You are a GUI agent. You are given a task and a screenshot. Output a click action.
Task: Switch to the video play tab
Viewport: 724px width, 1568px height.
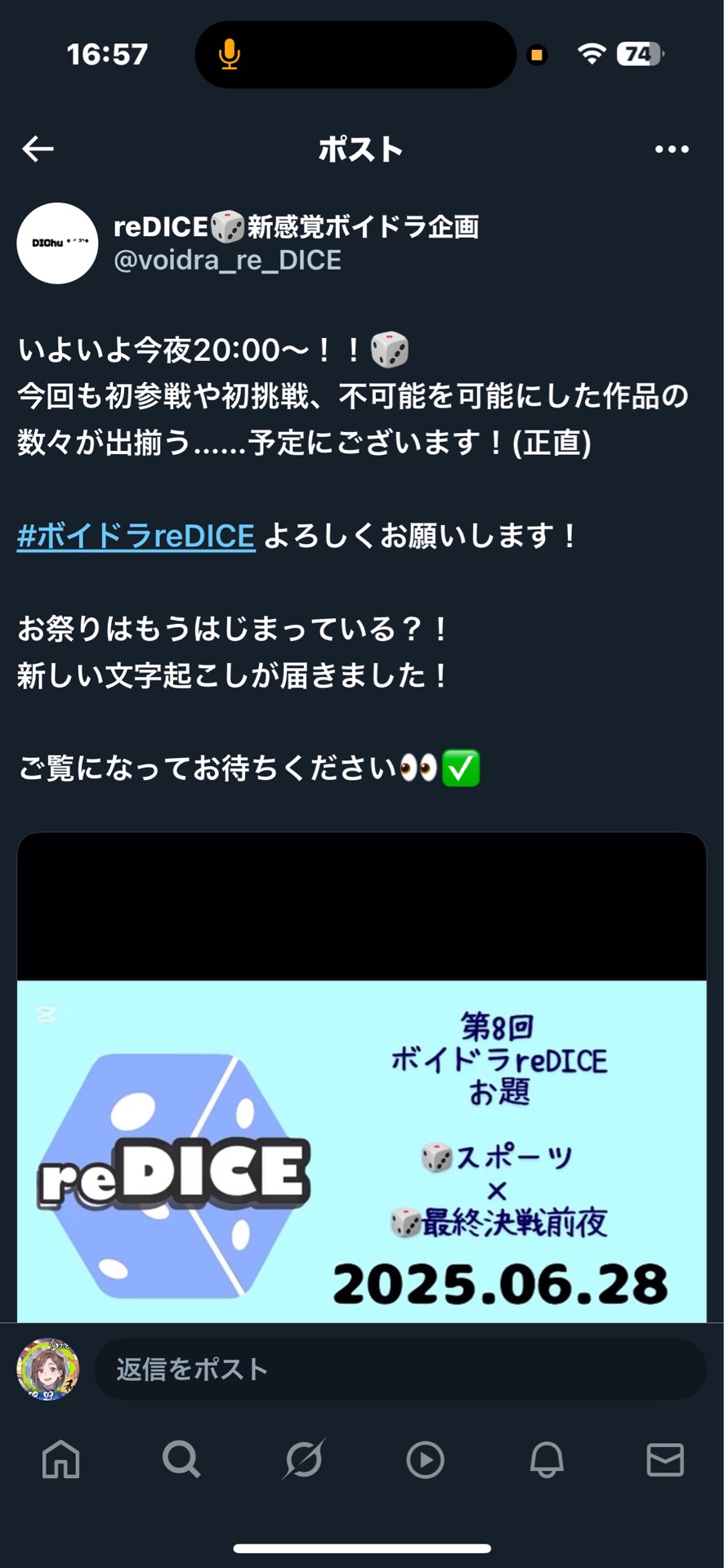pyautogui.click(x=425, y=1459)
